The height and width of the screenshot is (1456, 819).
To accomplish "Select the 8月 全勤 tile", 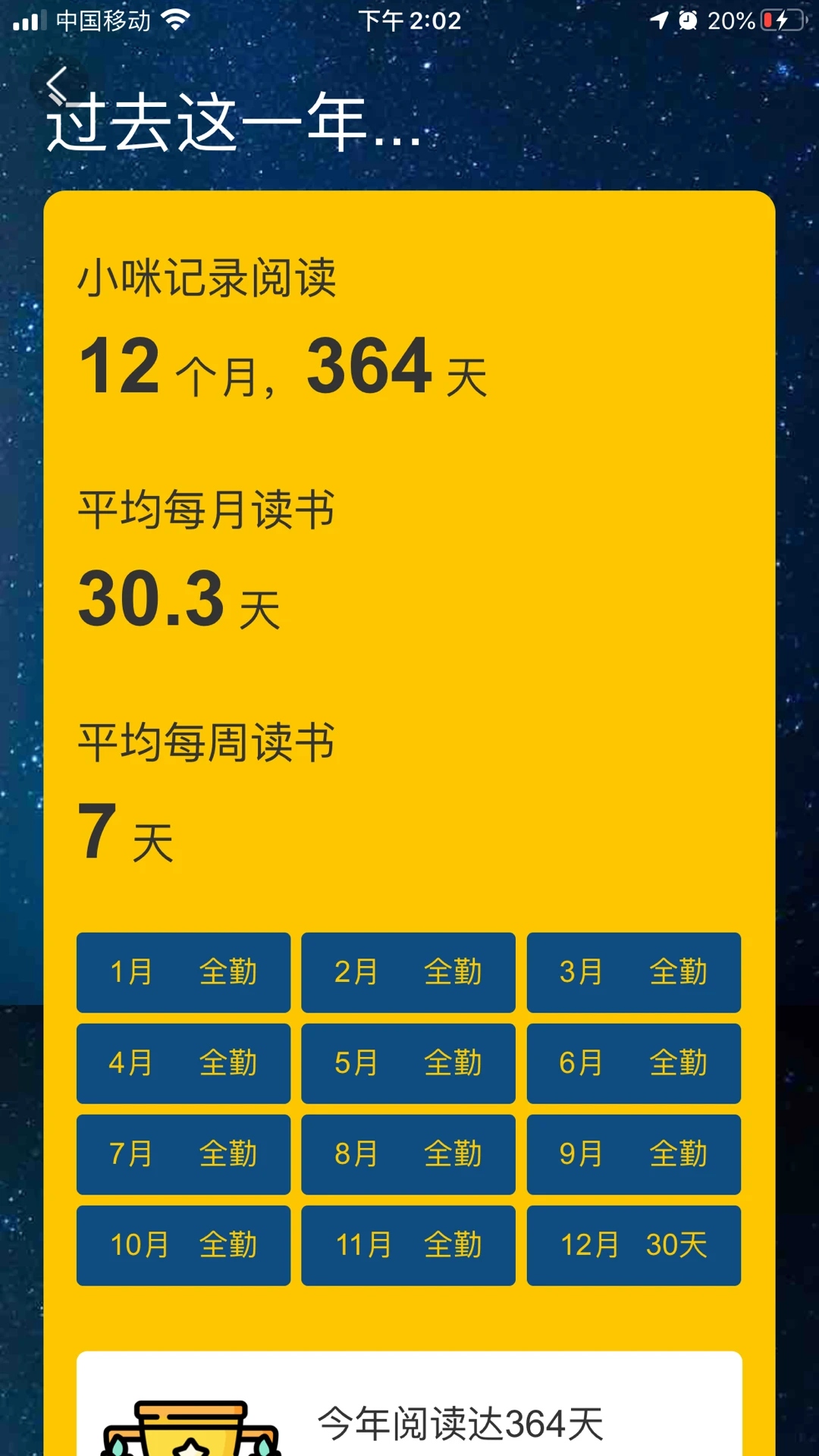I will pyautogui.click(x=408, y=1154).
